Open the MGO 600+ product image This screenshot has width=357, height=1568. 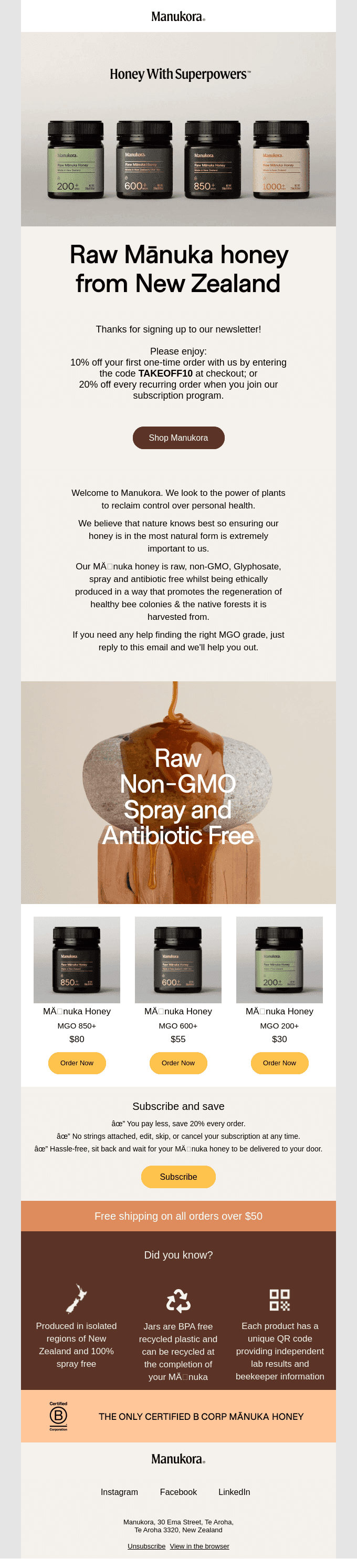coord(178,959)
